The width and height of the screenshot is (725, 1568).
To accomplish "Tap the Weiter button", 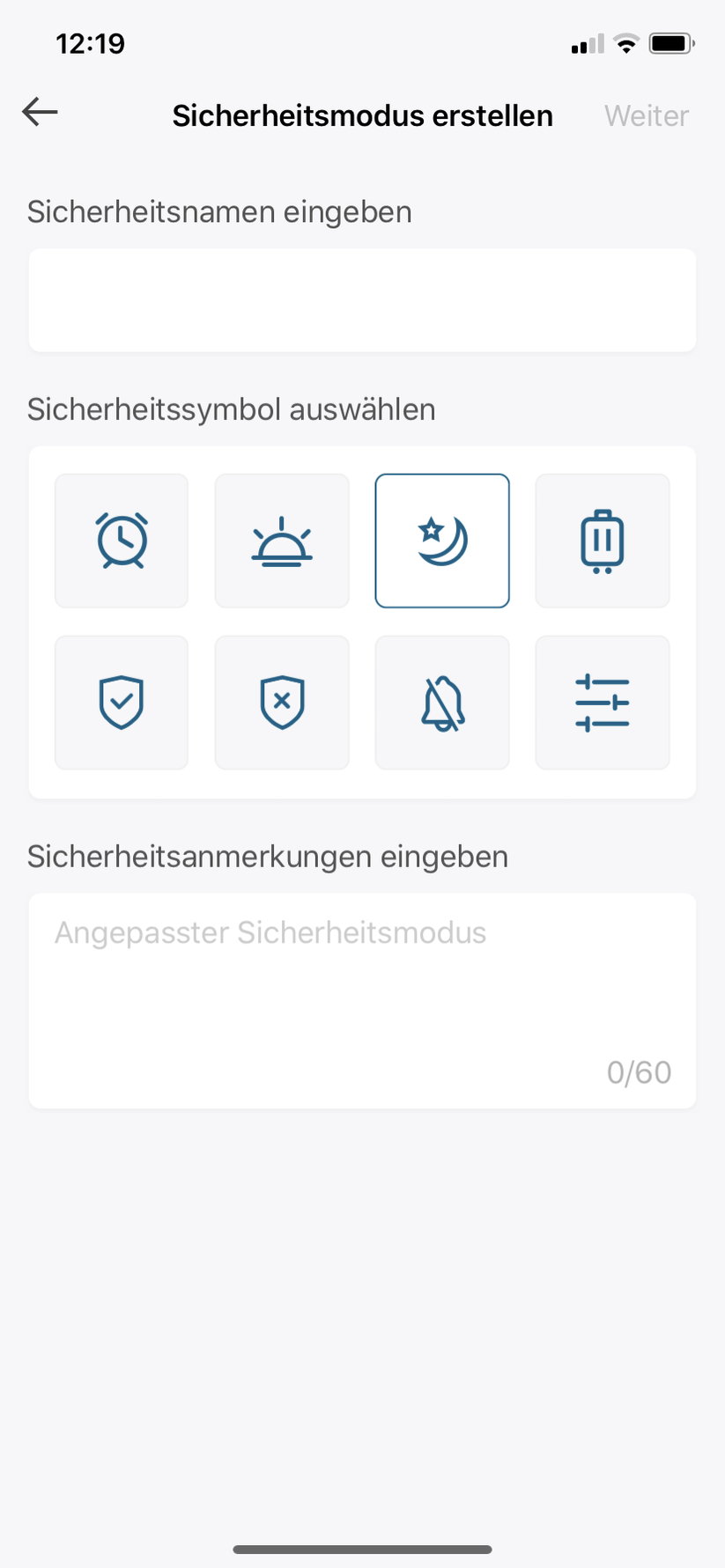I will pyautogui.click(x=646, y=115).
